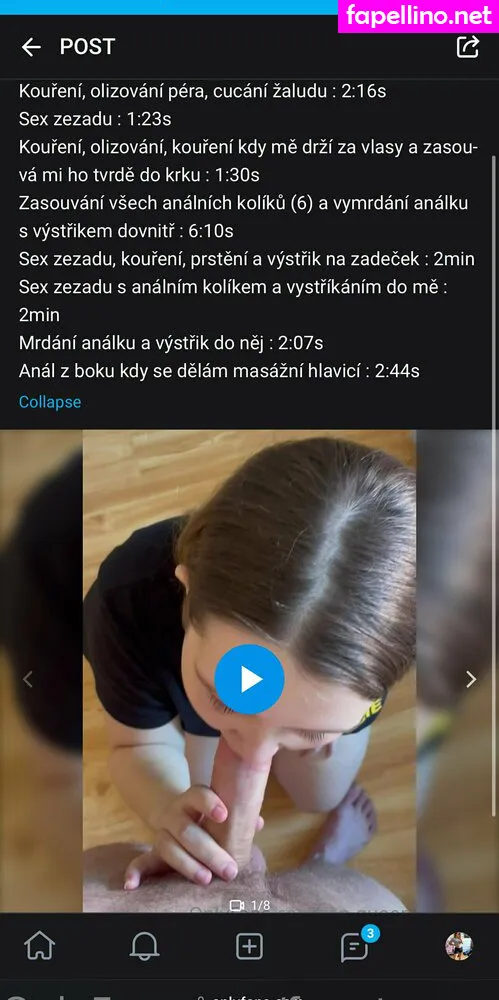The height and width of the screenshot is (1000, 499).
Task: Share this post via the top-right icon
Action: coord(468,47)
